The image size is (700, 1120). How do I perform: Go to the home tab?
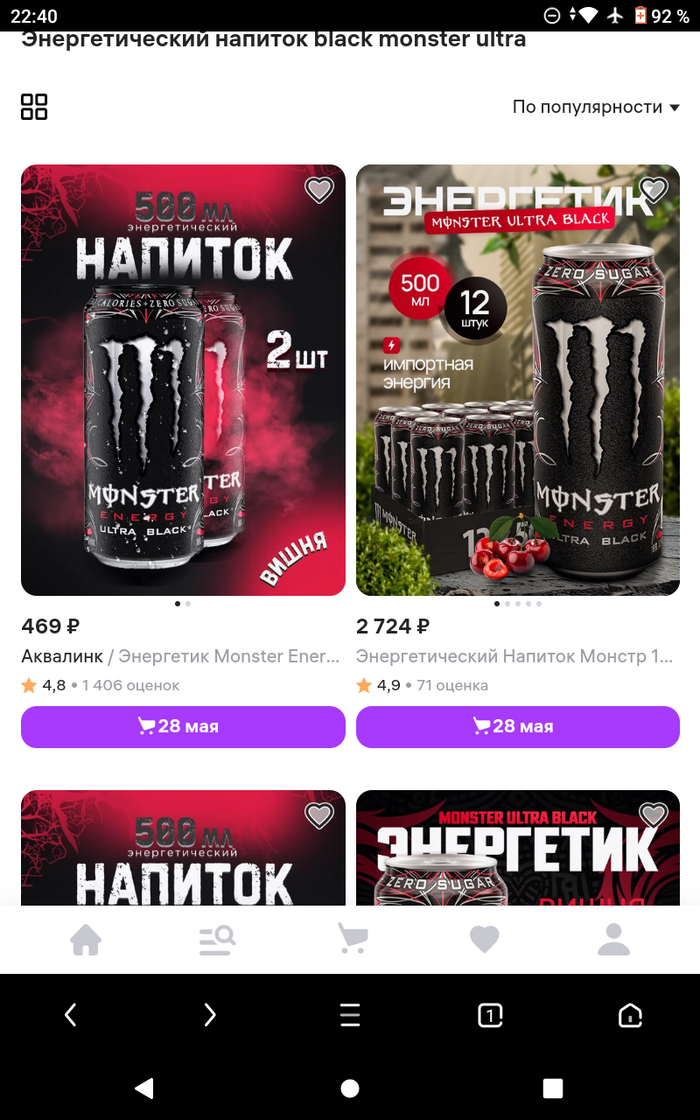(86, 939)
